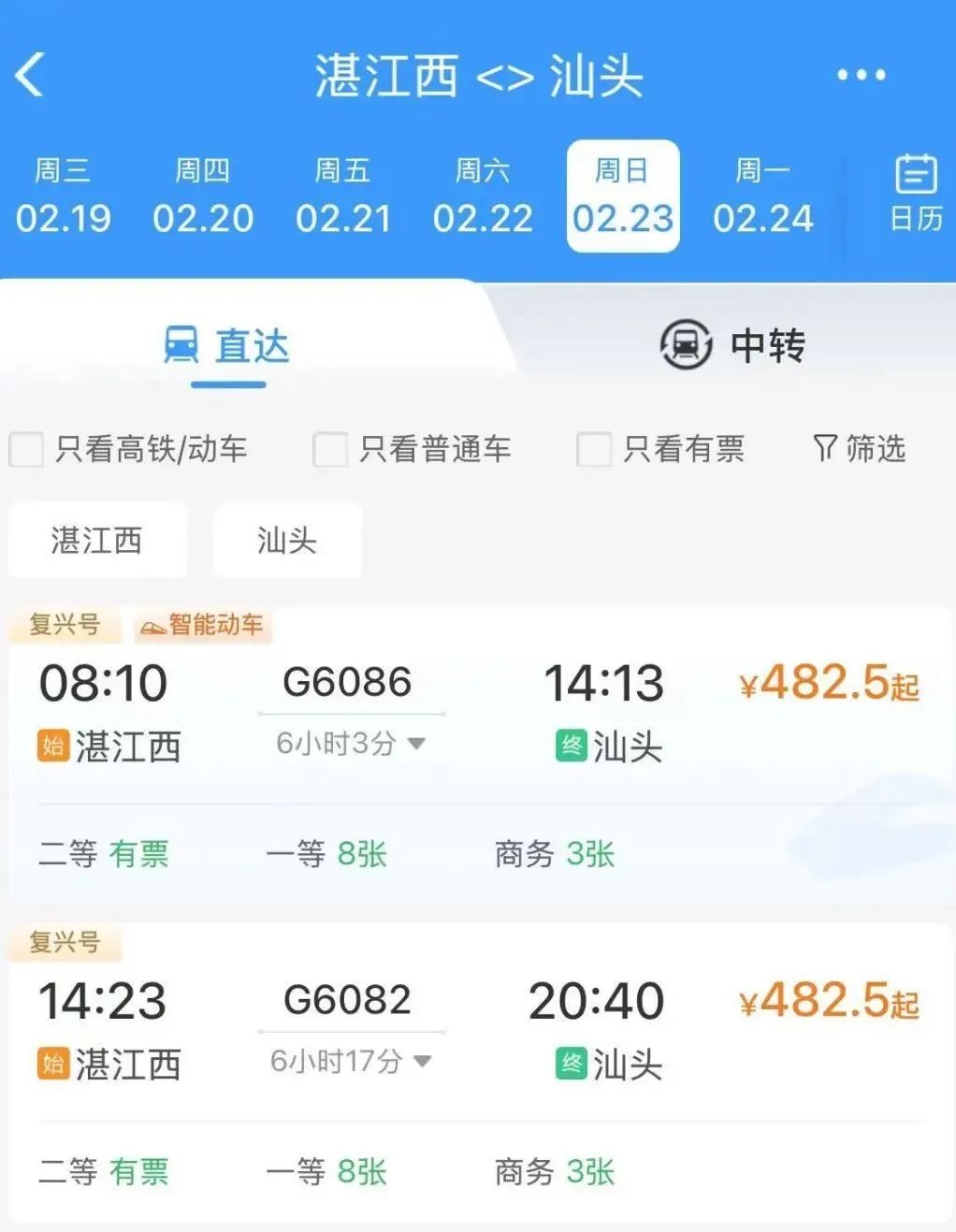This screenshot has height=1232, width=956.
Task: Select date 02.24 周一
Action: click(762, 196)
